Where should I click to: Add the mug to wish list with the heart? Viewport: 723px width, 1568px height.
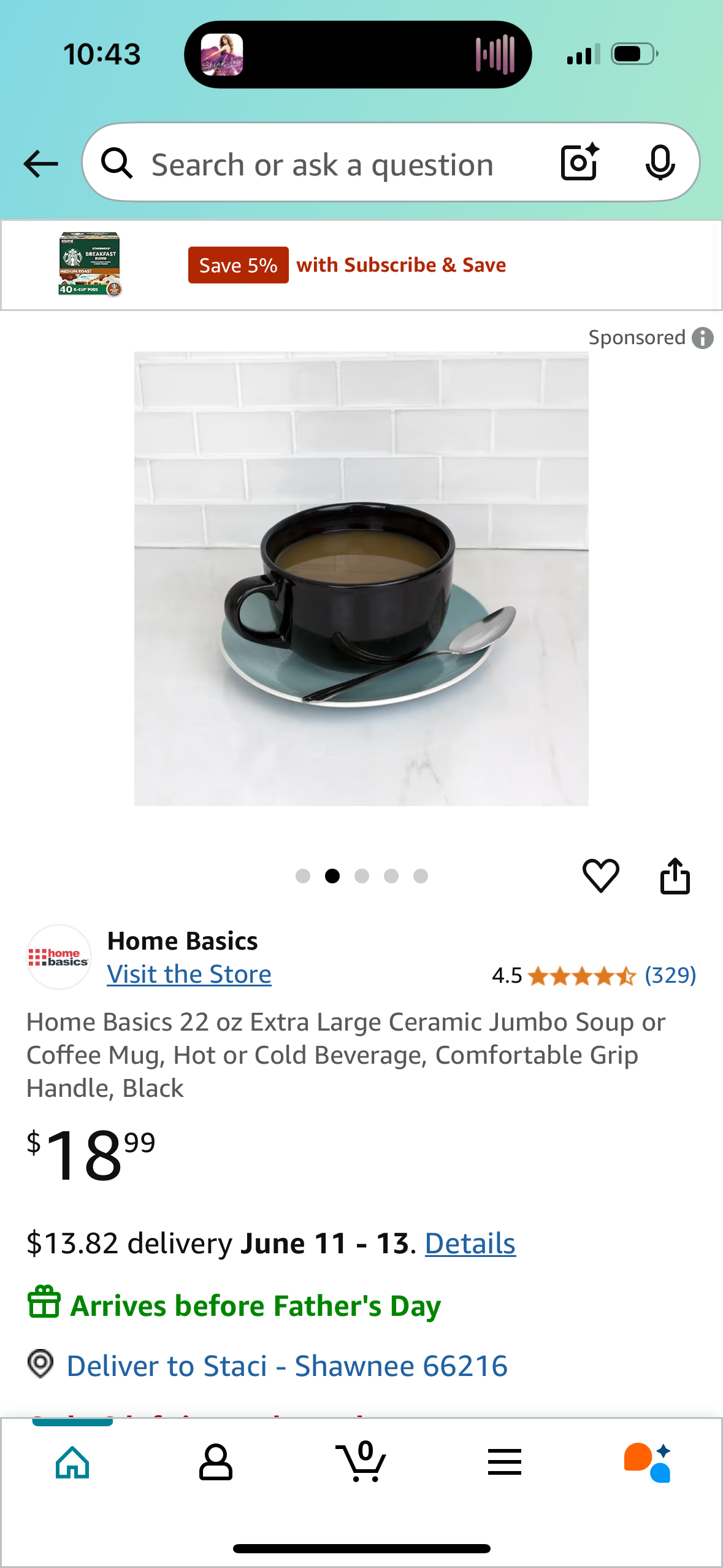(x=600, y=875)
